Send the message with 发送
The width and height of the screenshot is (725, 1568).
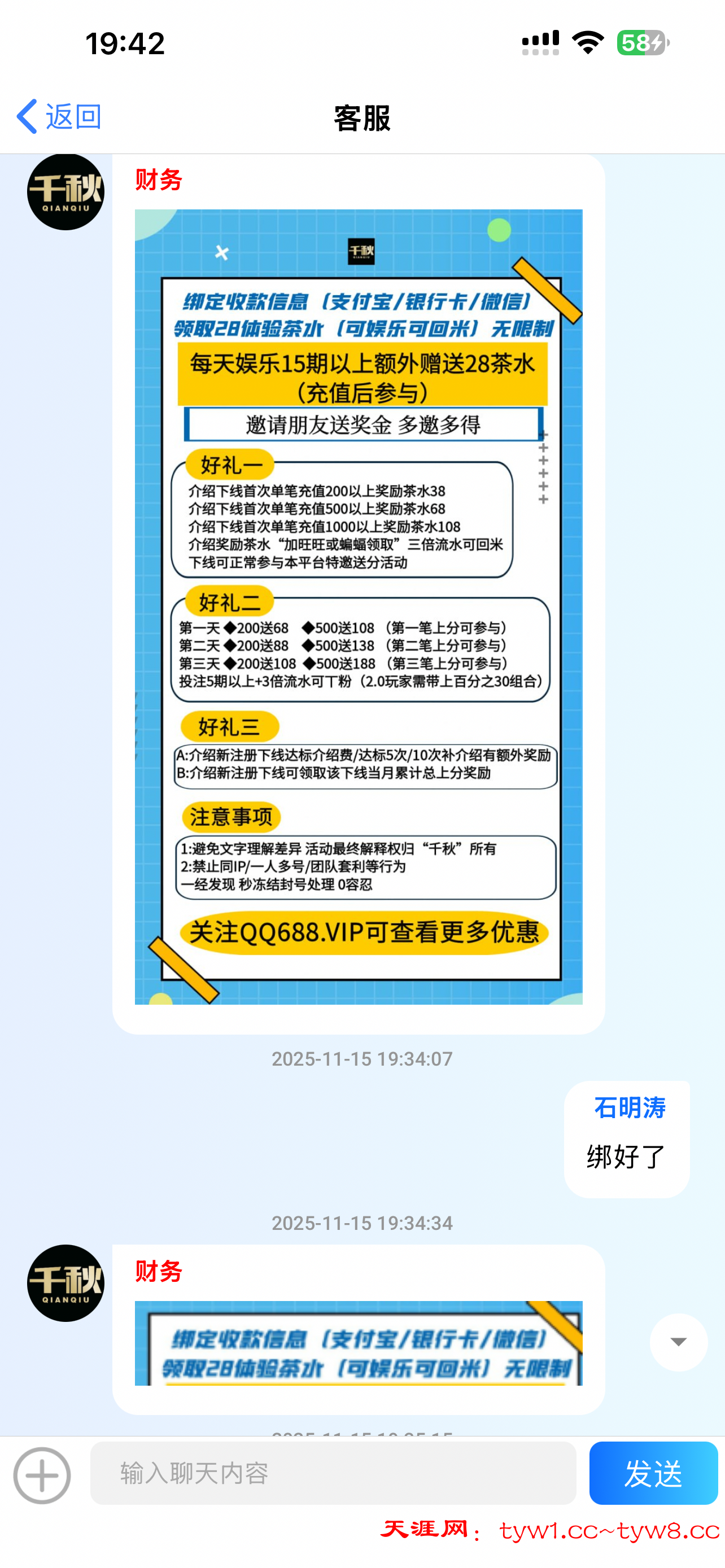click(x=653, y=1473)
